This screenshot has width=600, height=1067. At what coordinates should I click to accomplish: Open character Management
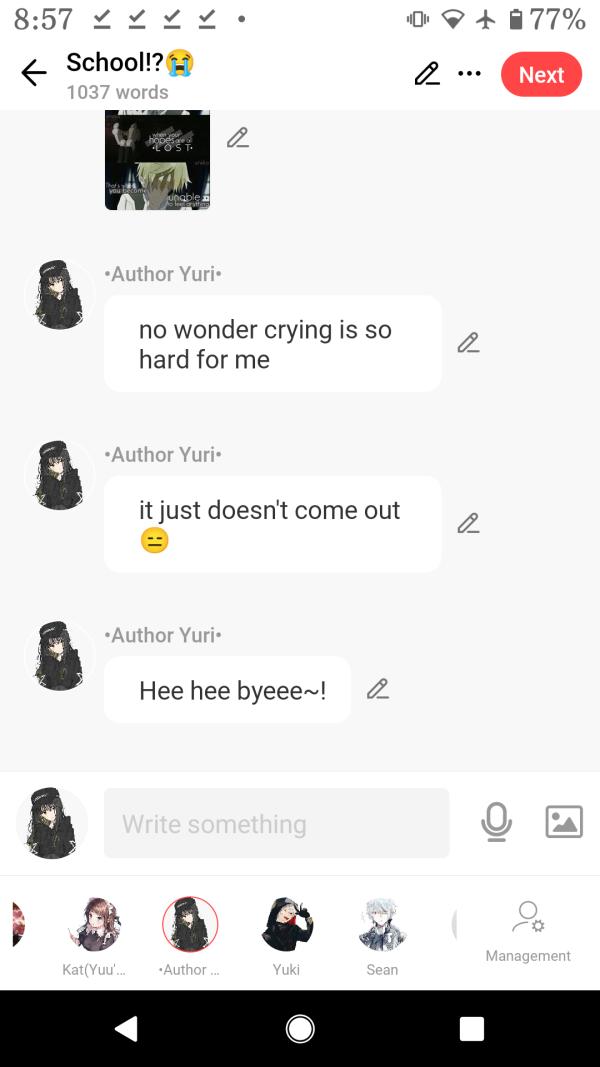(528, 931)
